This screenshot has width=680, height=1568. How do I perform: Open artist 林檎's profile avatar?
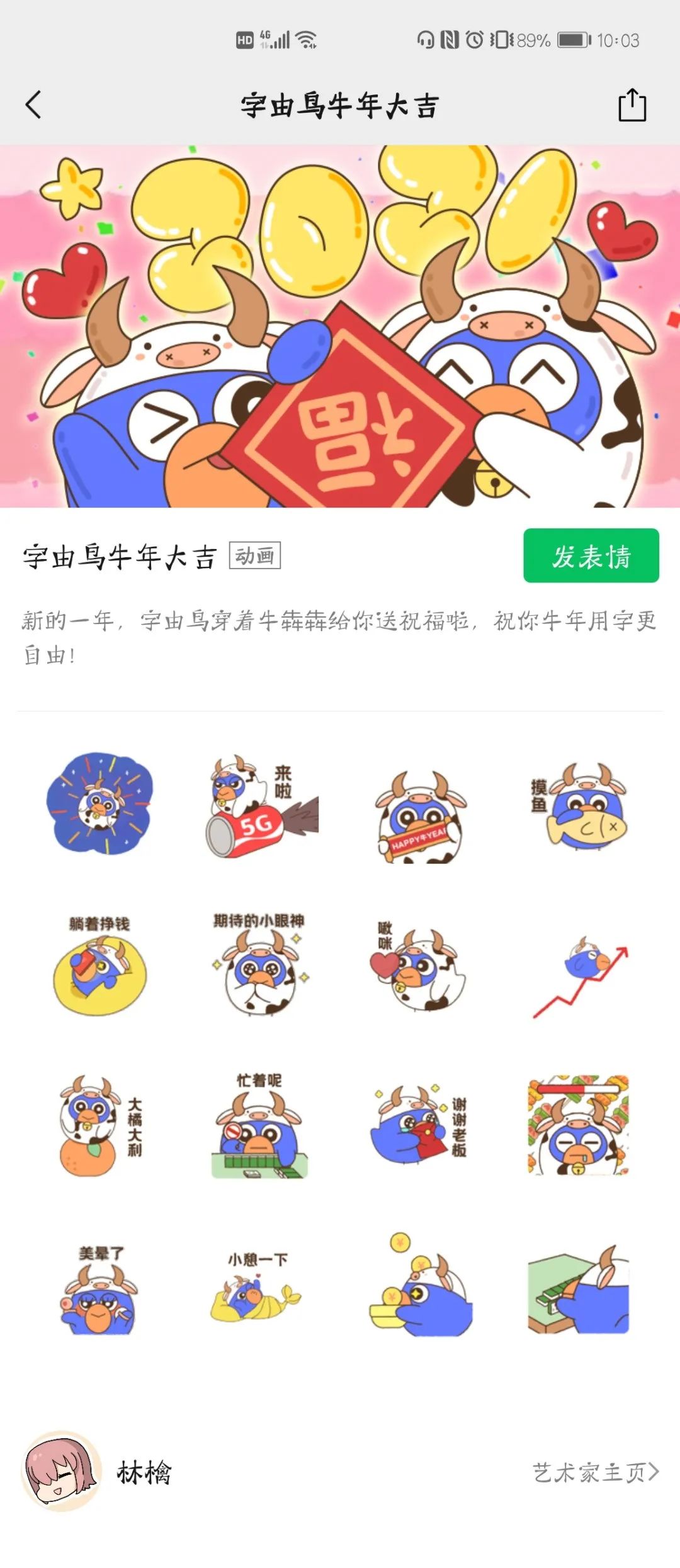pyautogui.click(x=61, y=1472)
